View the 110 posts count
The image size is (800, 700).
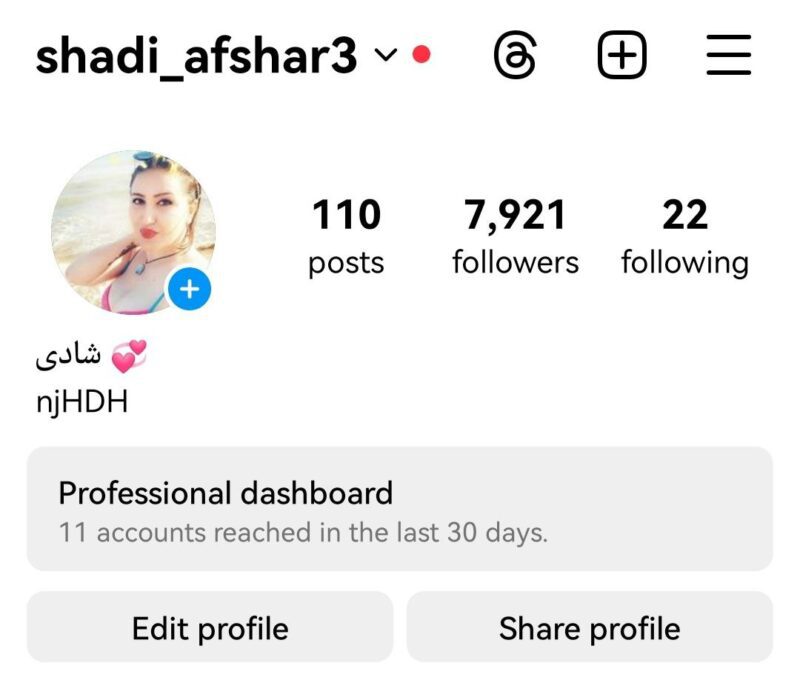(346, 236)
